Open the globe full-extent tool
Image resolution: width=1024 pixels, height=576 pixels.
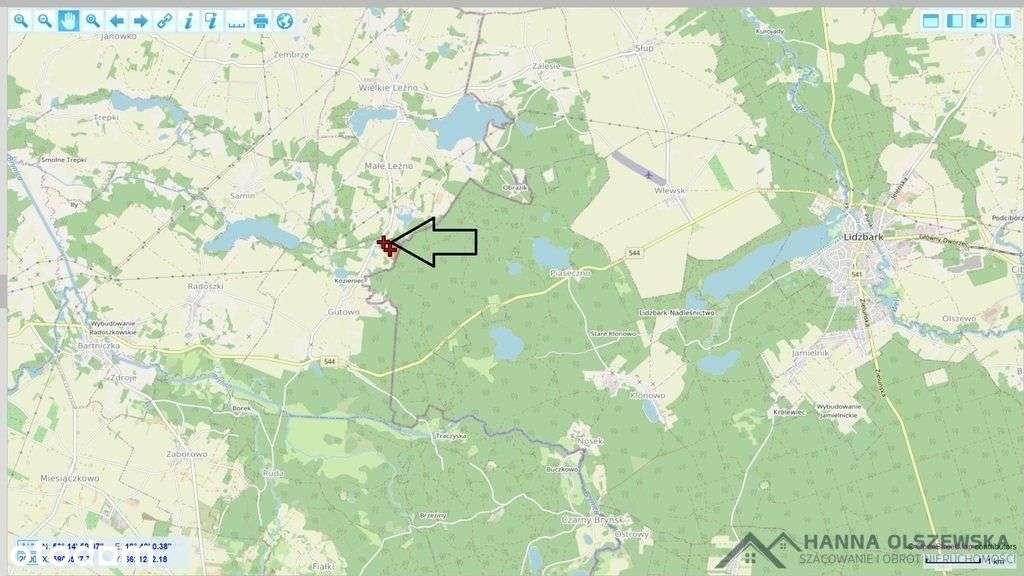pos(285,20)
